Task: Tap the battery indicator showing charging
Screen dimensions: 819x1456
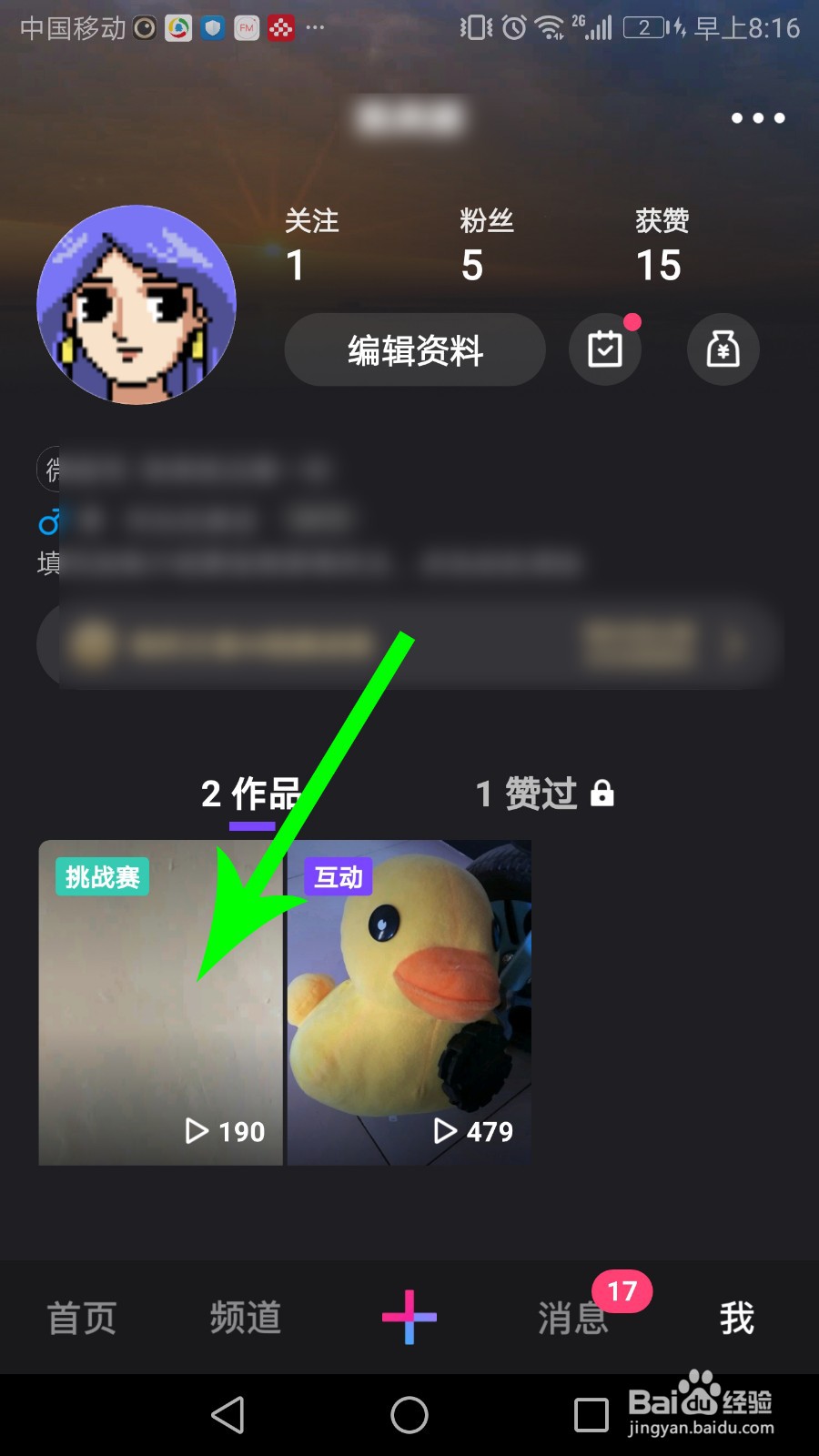Action: (x=648, y=27)
